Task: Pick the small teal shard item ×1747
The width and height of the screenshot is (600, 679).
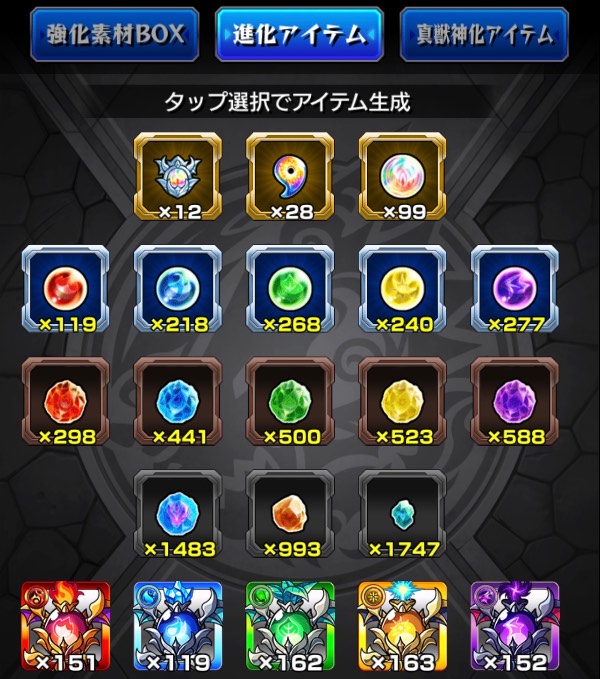Action: (x=402, y=513)
